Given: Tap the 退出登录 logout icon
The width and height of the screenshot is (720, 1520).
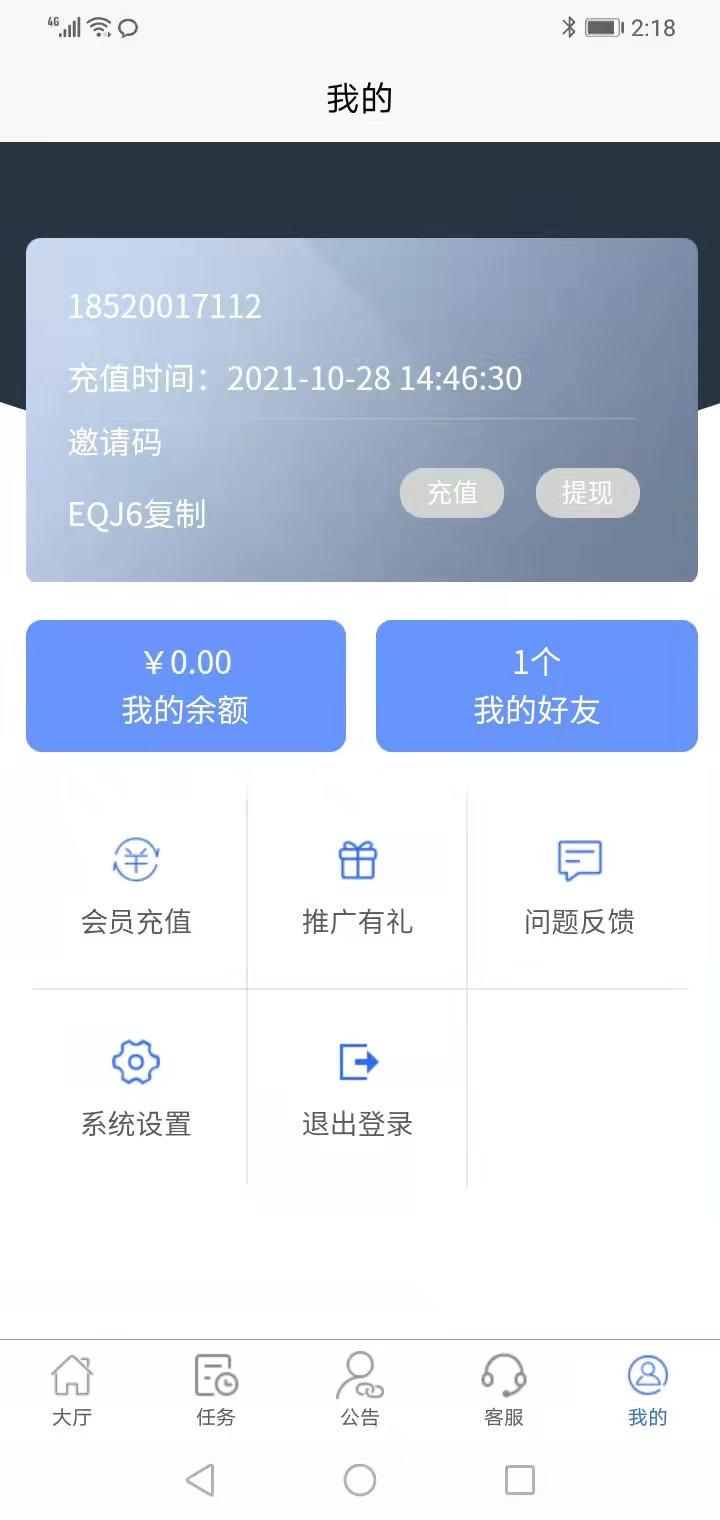Looking at the screenshot, I should pyautogui.click(x=358, y=1061).
